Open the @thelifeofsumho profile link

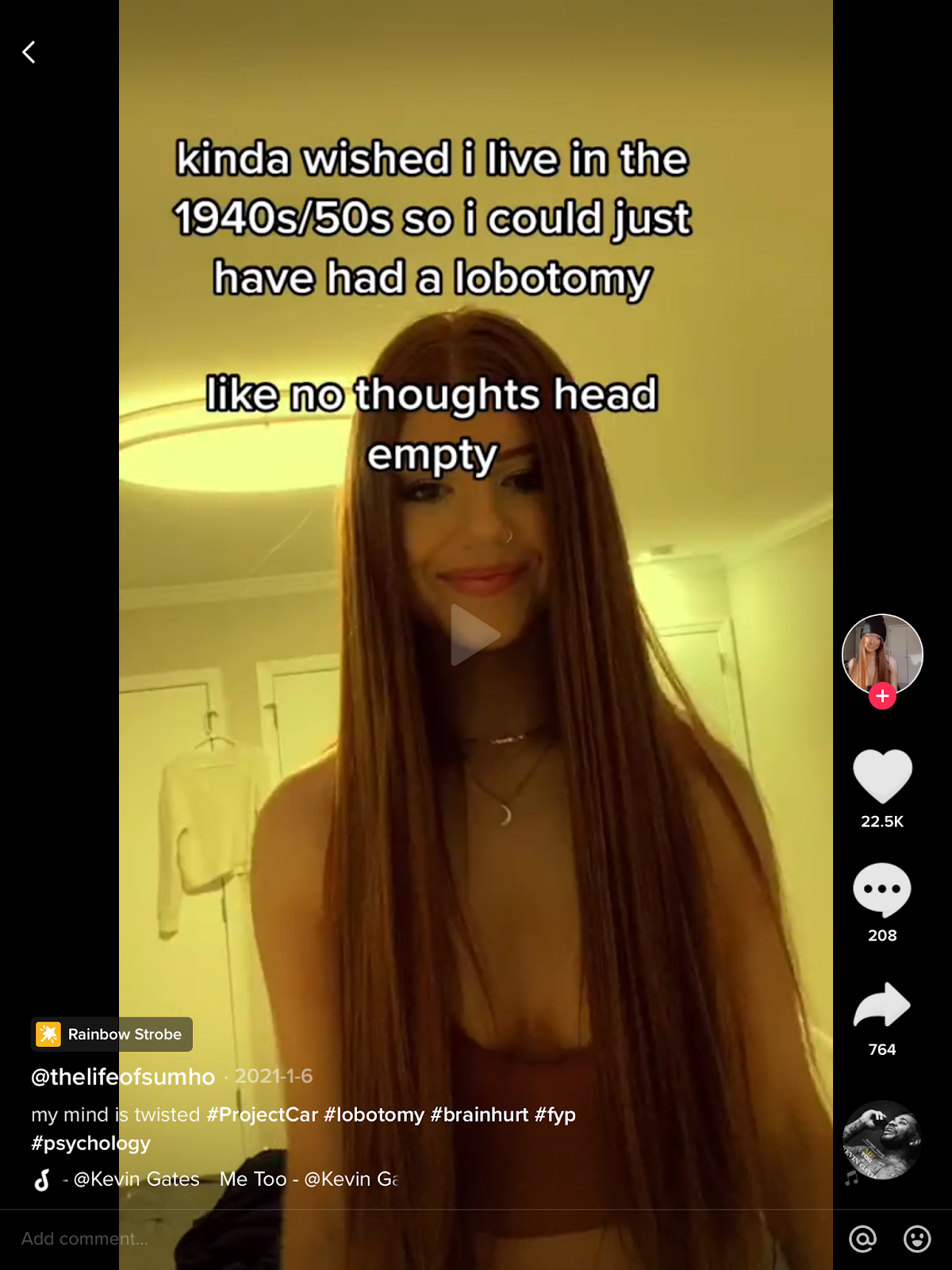[x=123, y=1076]
